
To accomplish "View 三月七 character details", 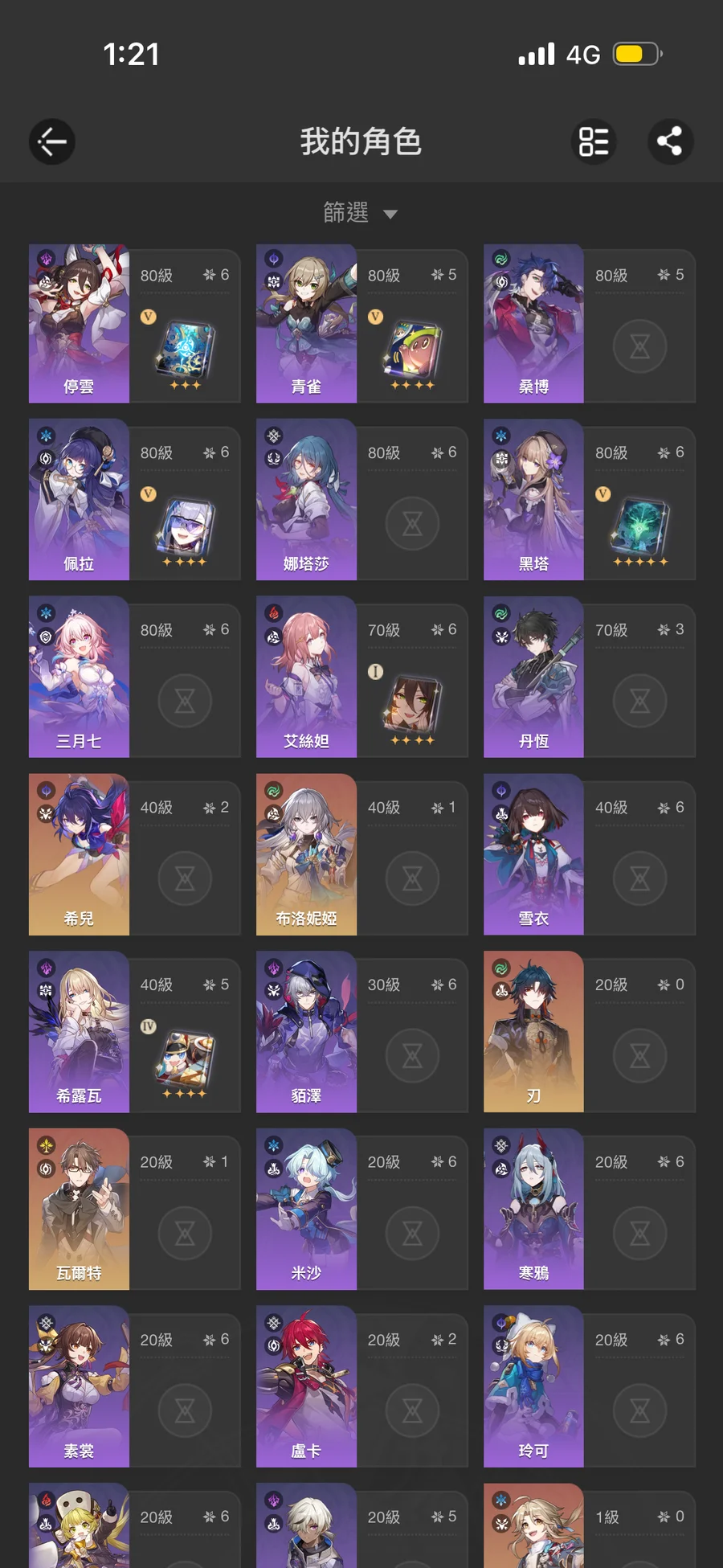I will [x=135, y=678].
